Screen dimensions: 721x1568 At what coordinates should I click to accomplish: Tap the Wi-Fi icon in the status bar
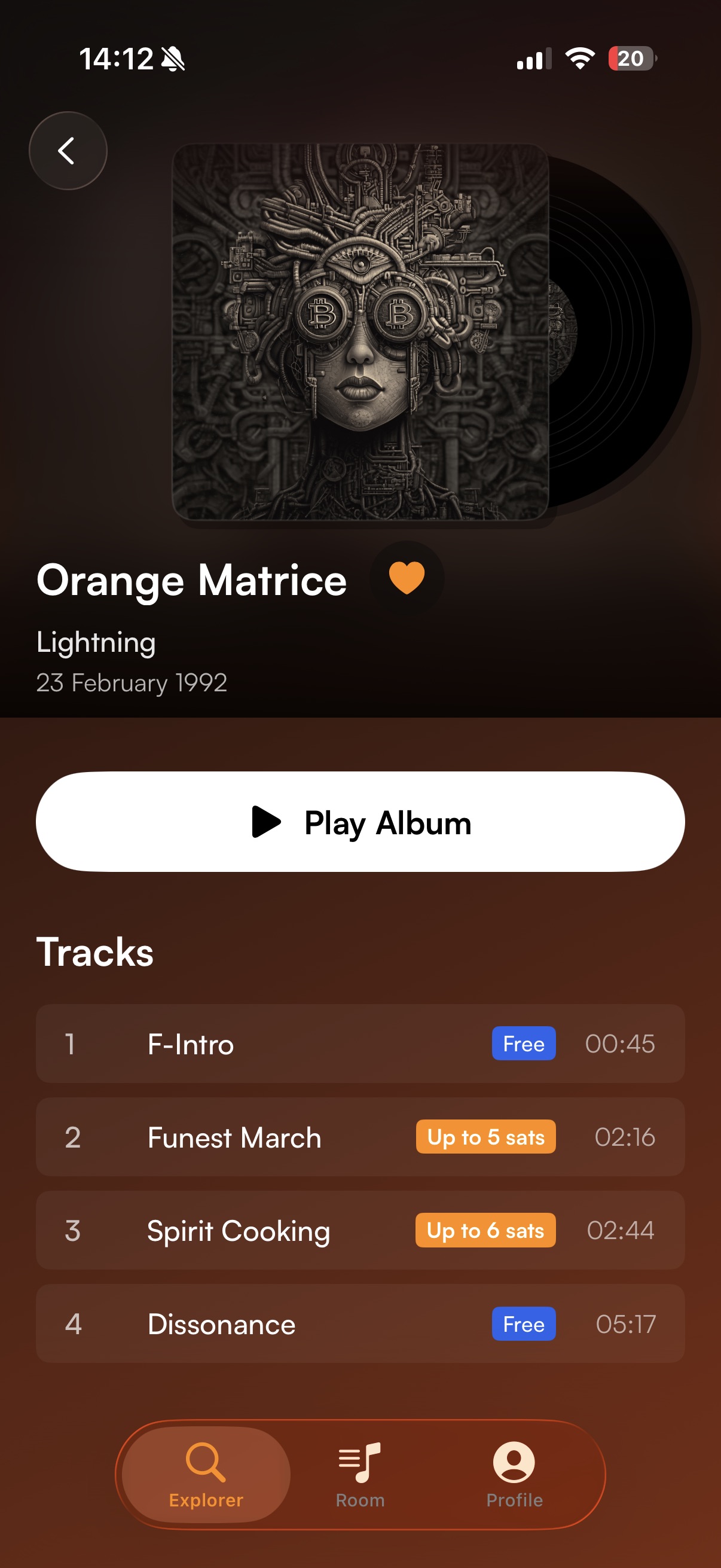point(579,59)
